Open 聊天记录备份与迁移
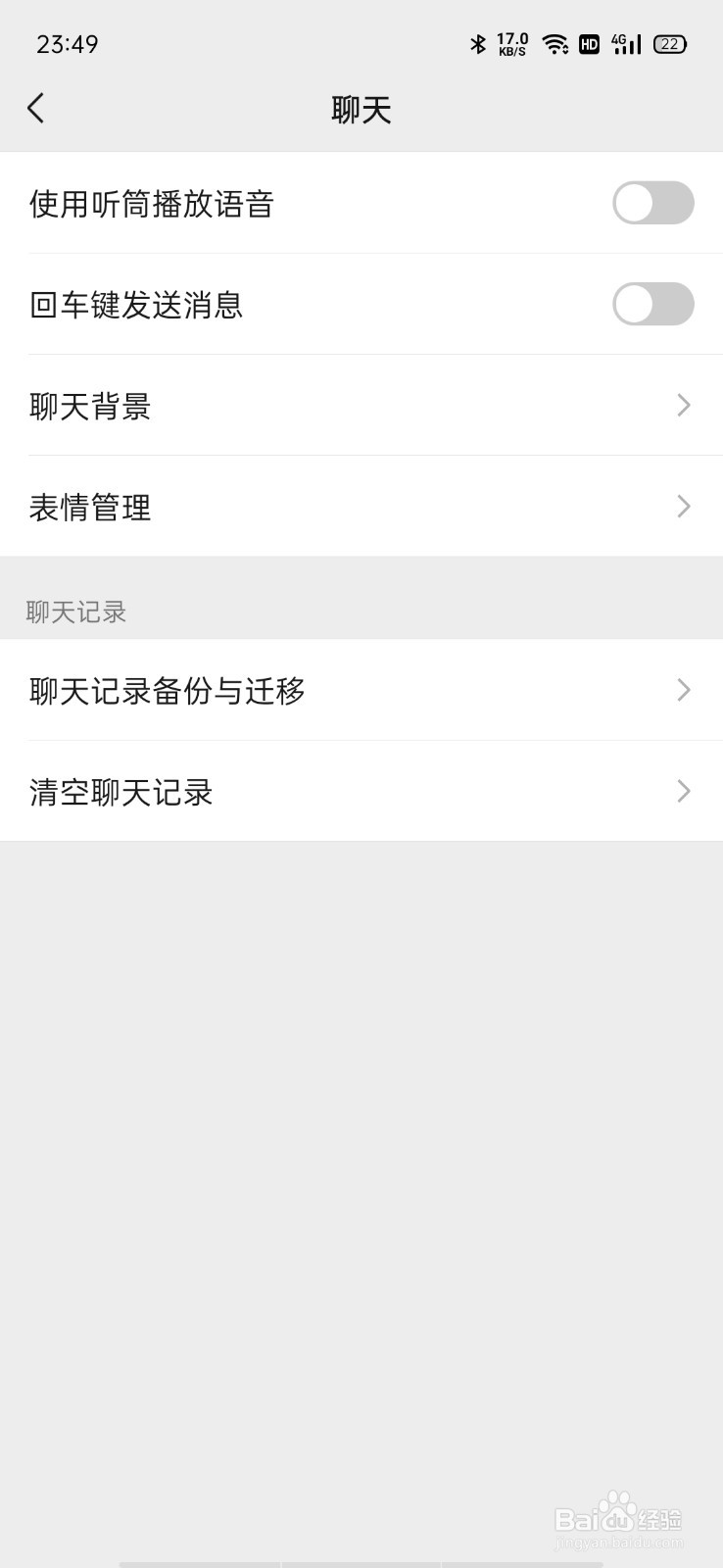The height and width of the screenshot is (1568, 723). pyautogui.click(x=167, y=691)
